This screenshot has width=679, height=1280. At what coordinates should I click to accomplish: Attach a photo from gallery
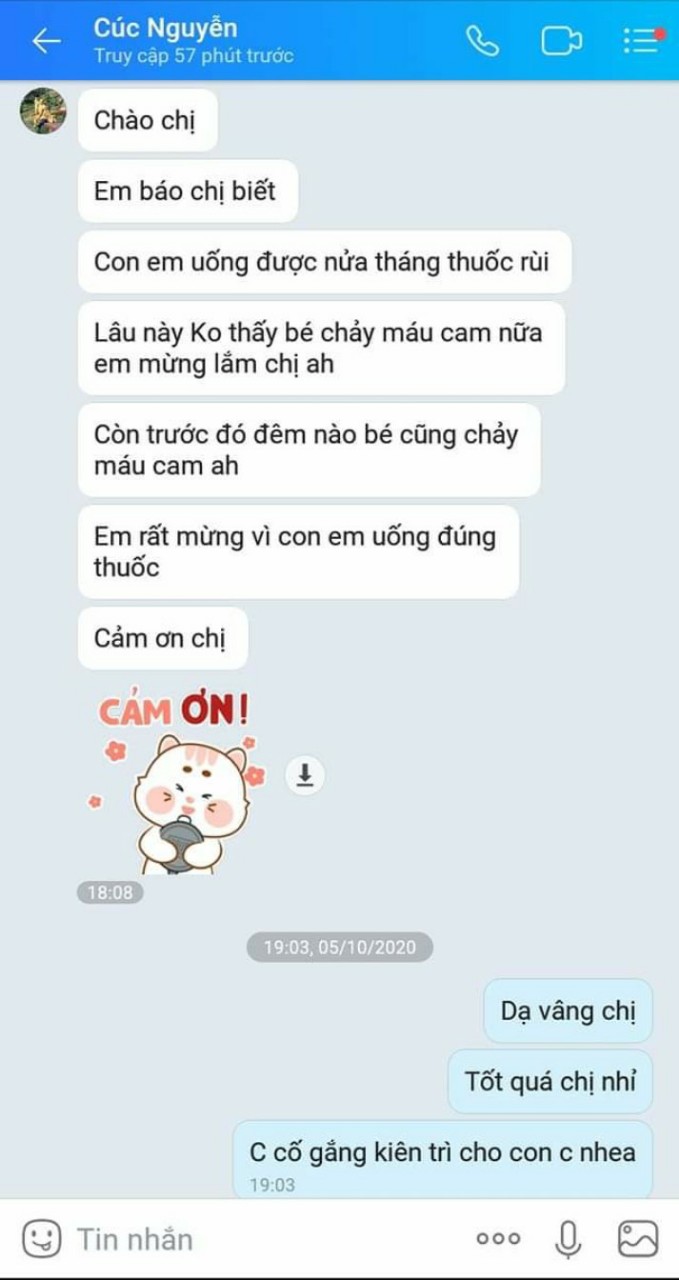pos(637,1239)
